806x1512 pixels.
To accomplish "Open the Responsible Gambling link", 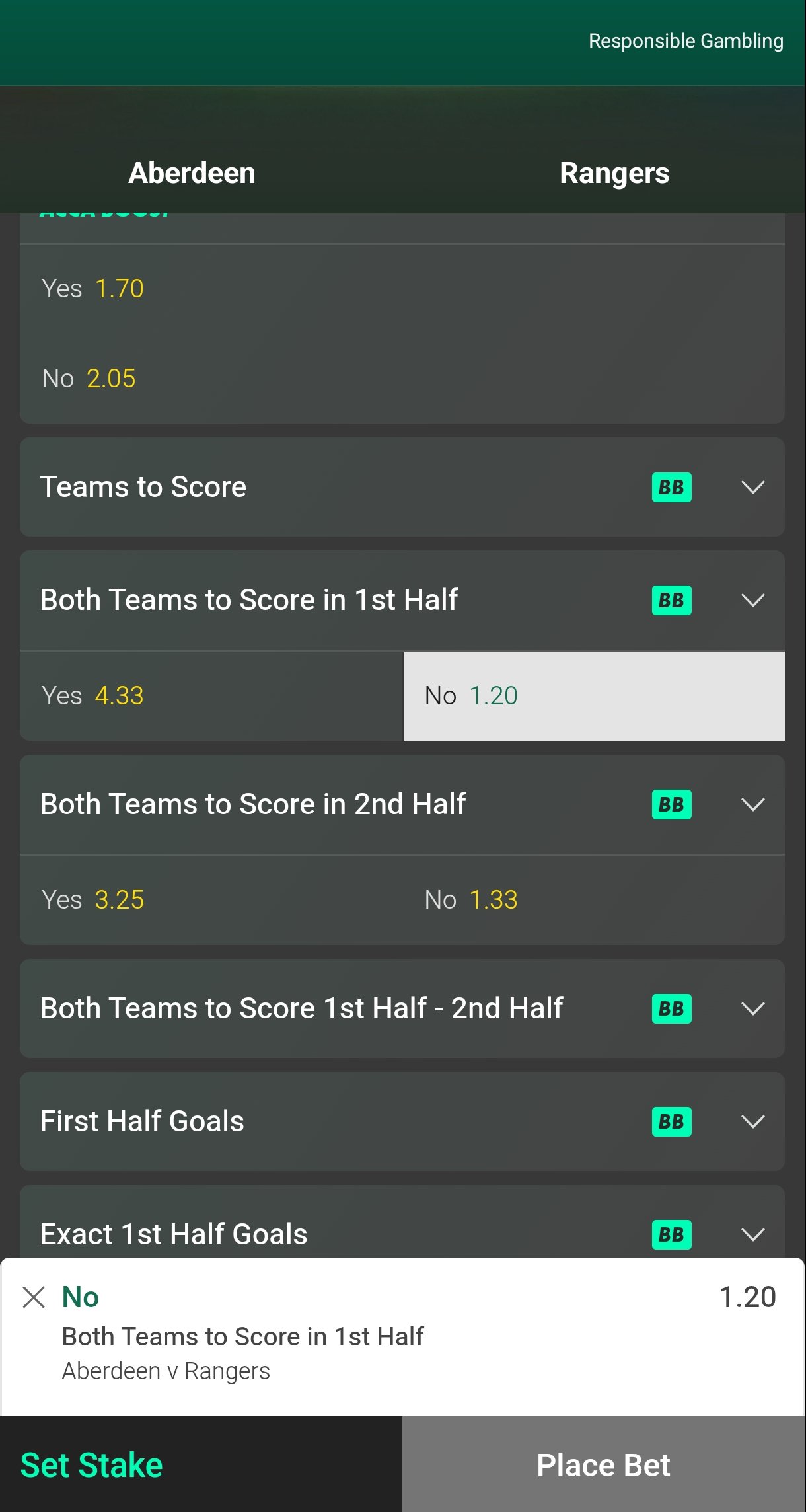I will 685,41.
